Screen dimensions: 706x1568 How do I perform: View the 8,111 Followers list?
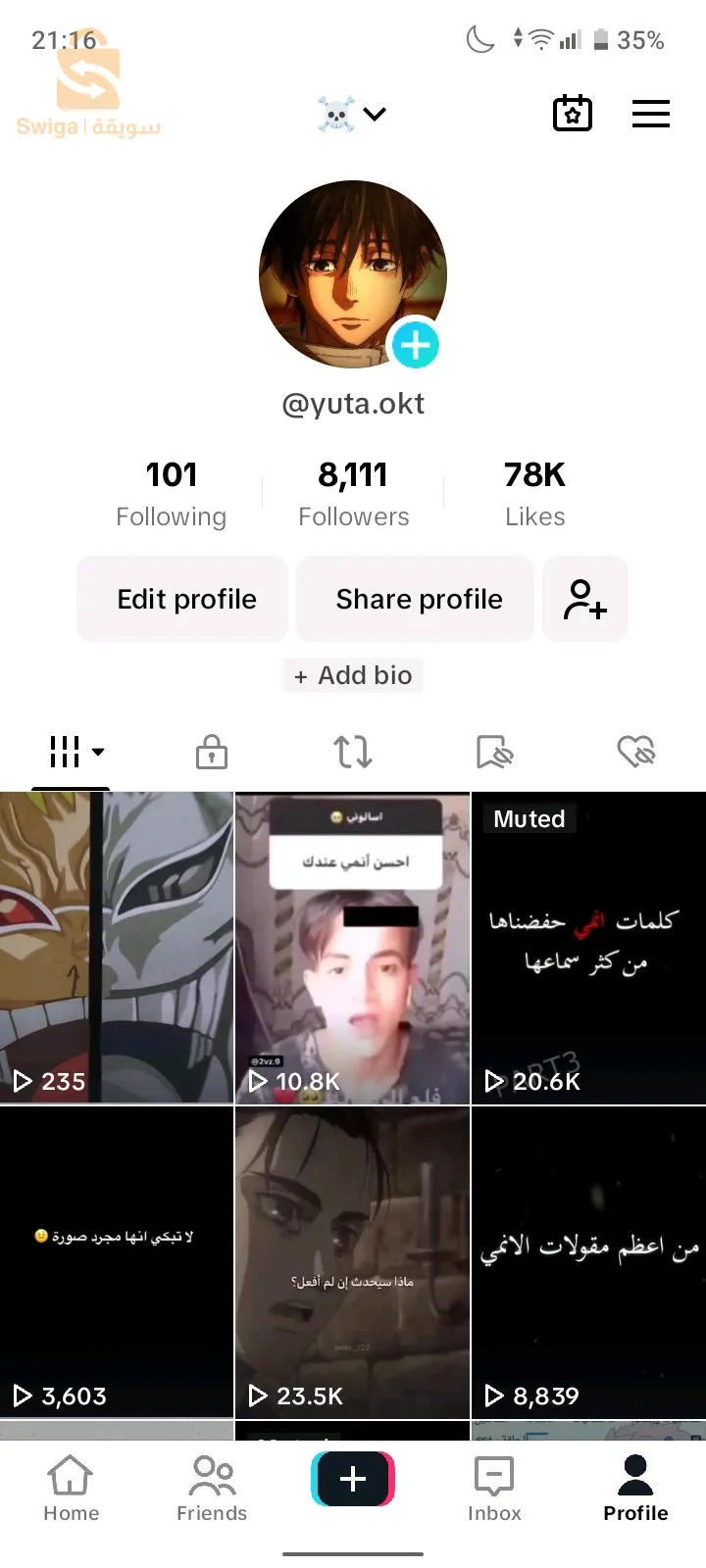coord(353,493)
